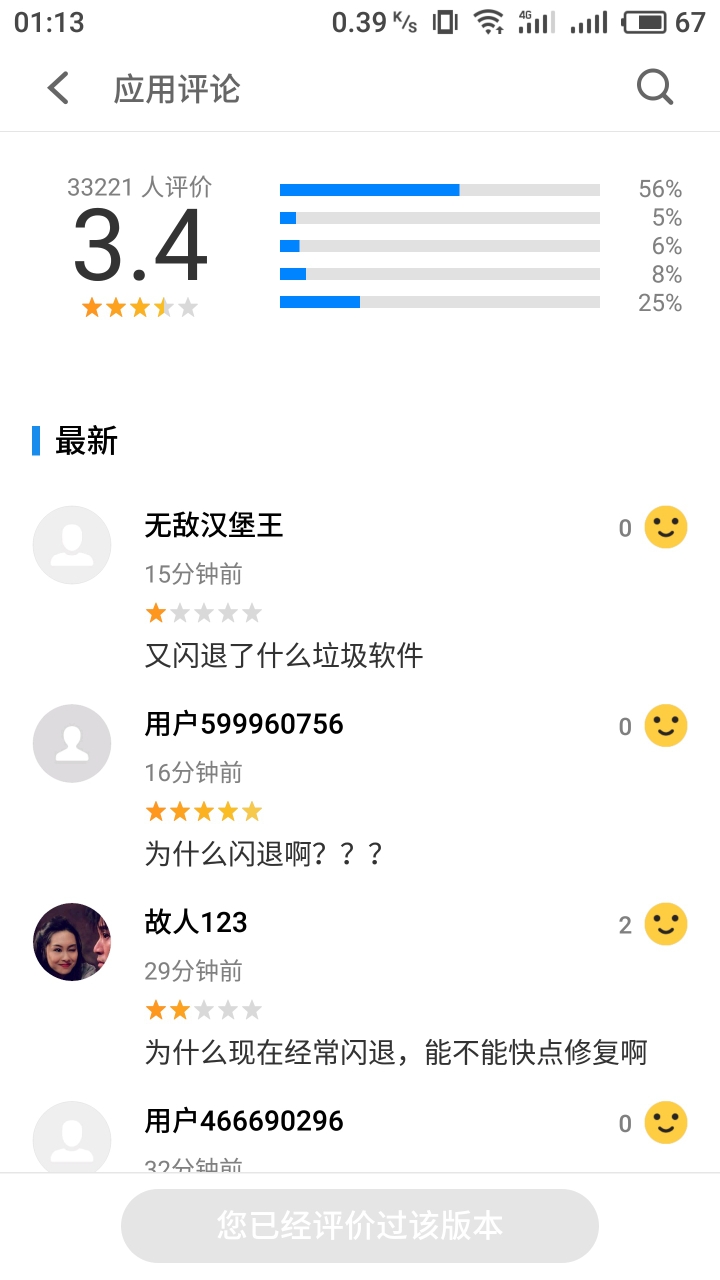Tap the smiley icon beside 用户599960756's review

point(666,725)
